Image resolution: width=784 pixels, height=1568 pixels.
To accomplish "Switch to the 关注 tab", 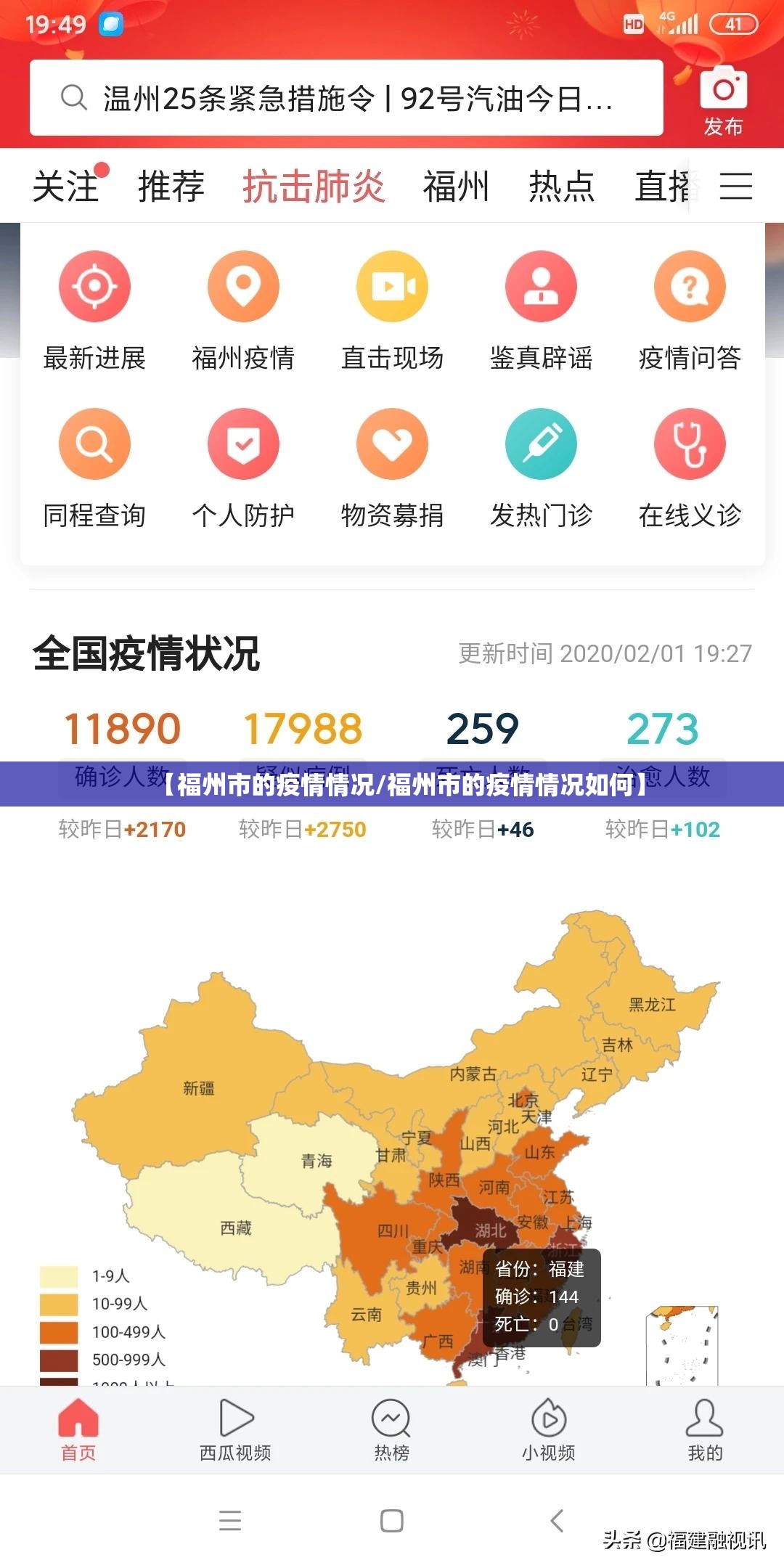I will [x=67, y=187].
